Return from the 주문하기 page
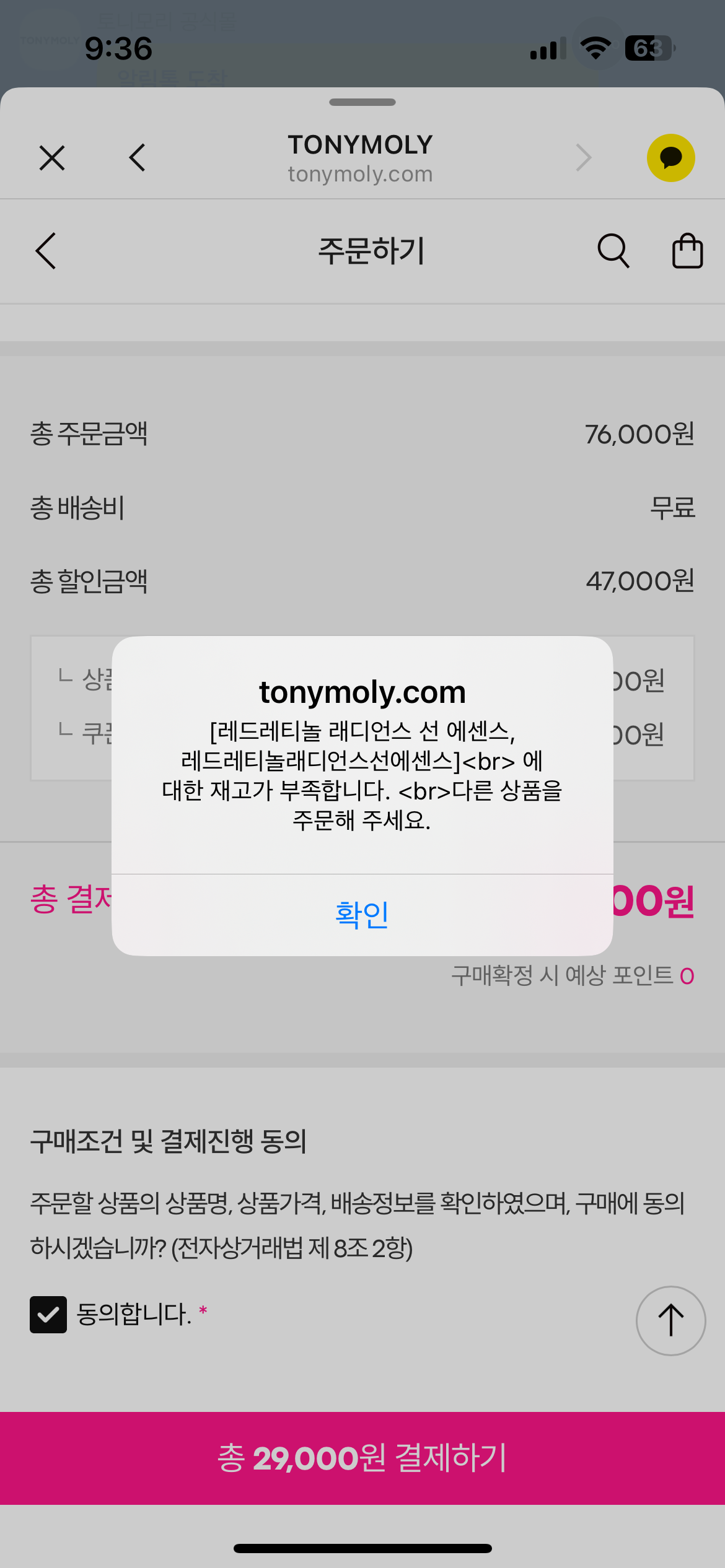 [46, 251]
